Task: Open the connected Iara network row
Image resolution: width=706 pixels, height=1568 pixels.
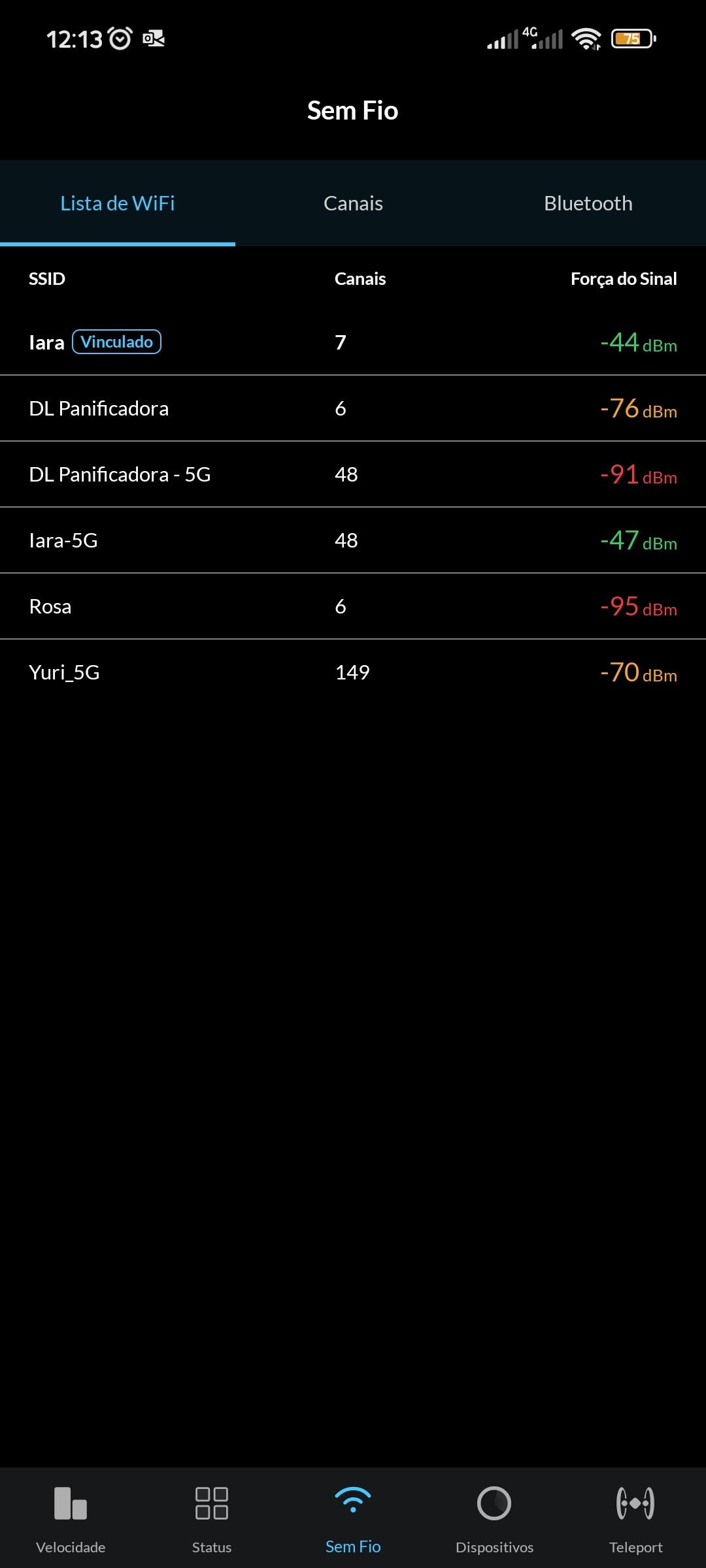Action: [353, 342]
